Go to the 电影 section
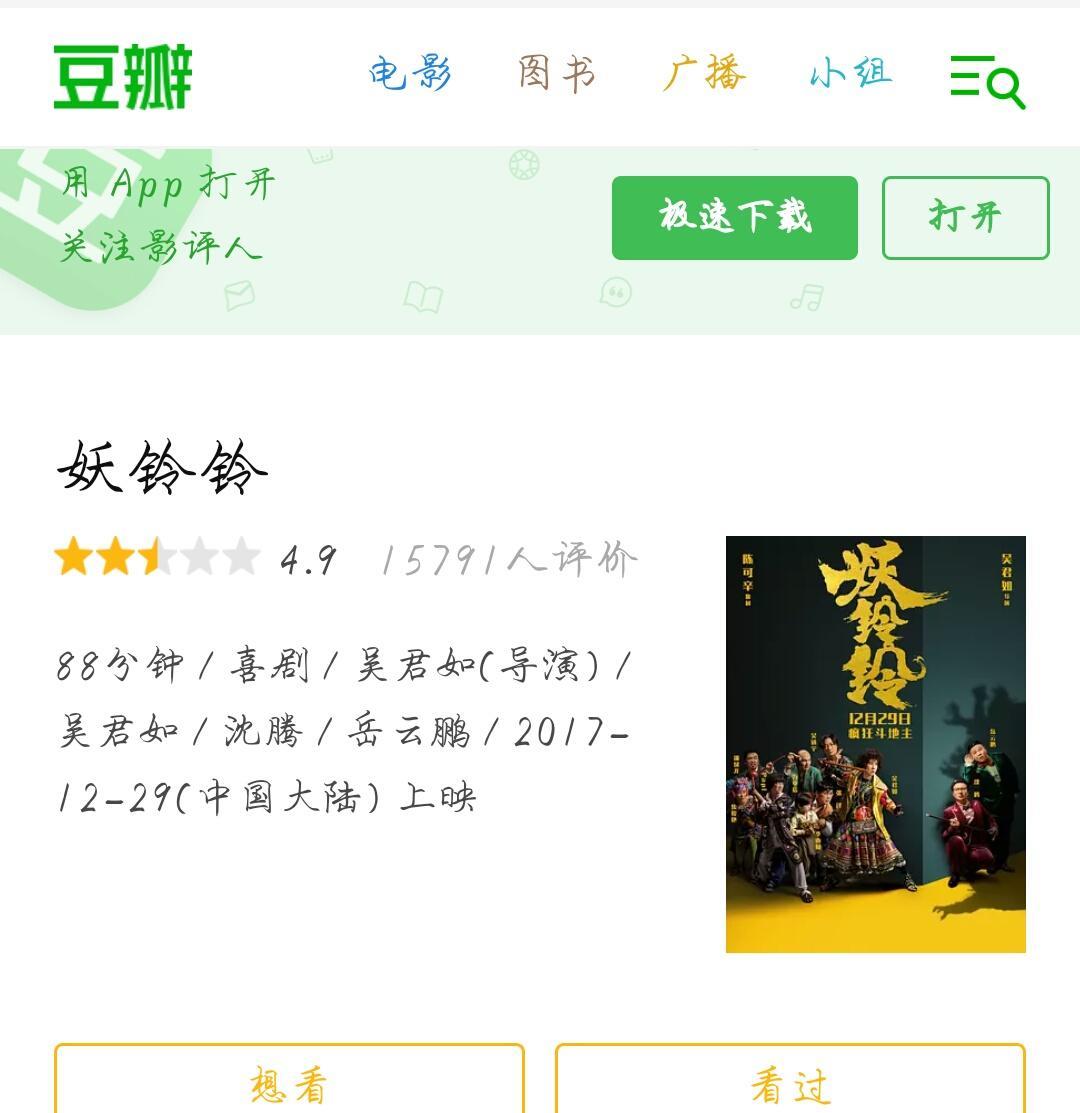Screen dimensions: 1080x1113 click(x=410, y=74)
